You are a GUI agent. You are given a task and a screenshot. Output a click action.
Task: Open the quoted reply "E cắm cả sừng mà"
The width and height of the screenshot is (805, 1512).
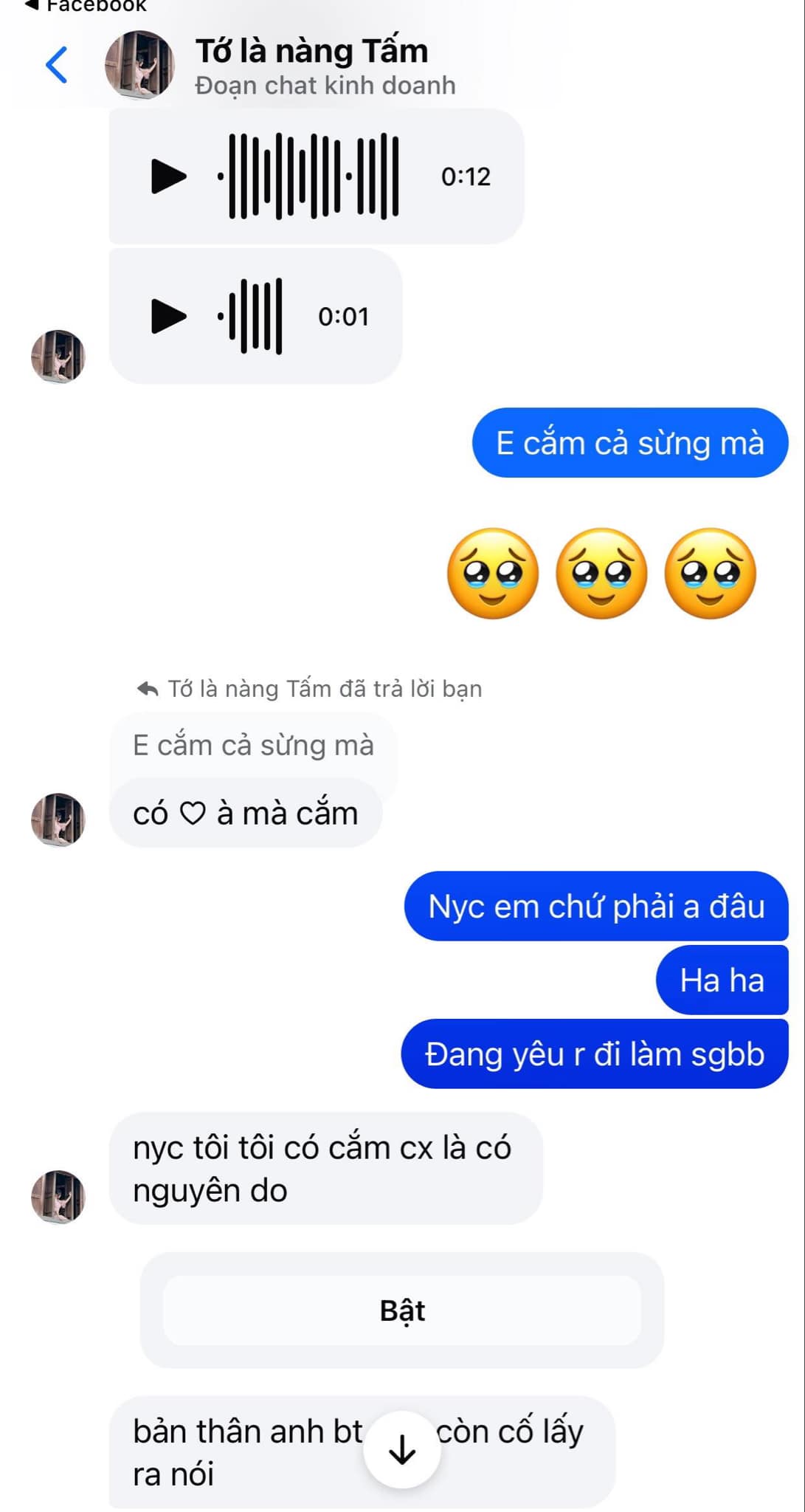(x=253, y=745)
